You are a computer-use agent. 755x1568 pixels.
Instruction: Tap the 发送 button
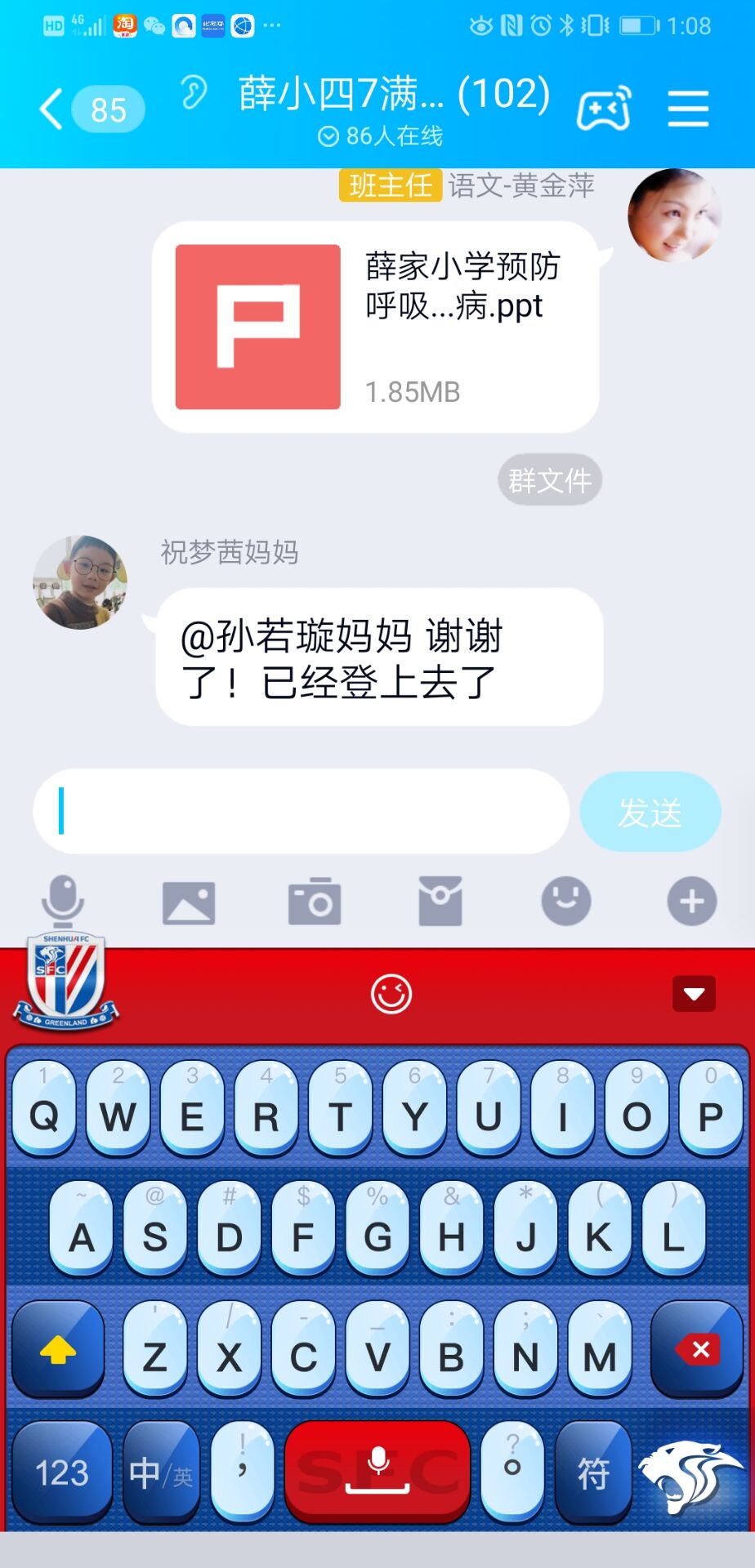tap(650, 812)
